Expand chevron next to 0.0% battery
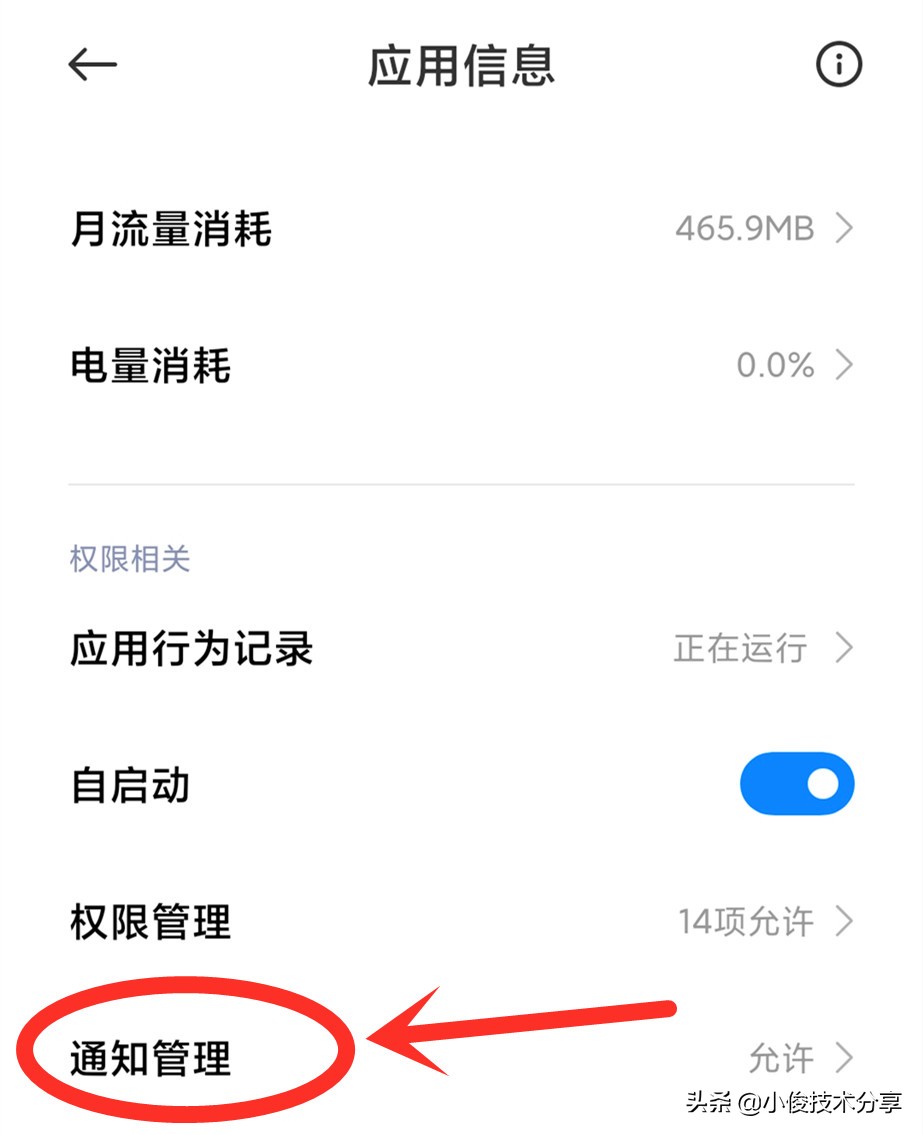The width and height of the screenshot is (923, 1135). [845, 366]
